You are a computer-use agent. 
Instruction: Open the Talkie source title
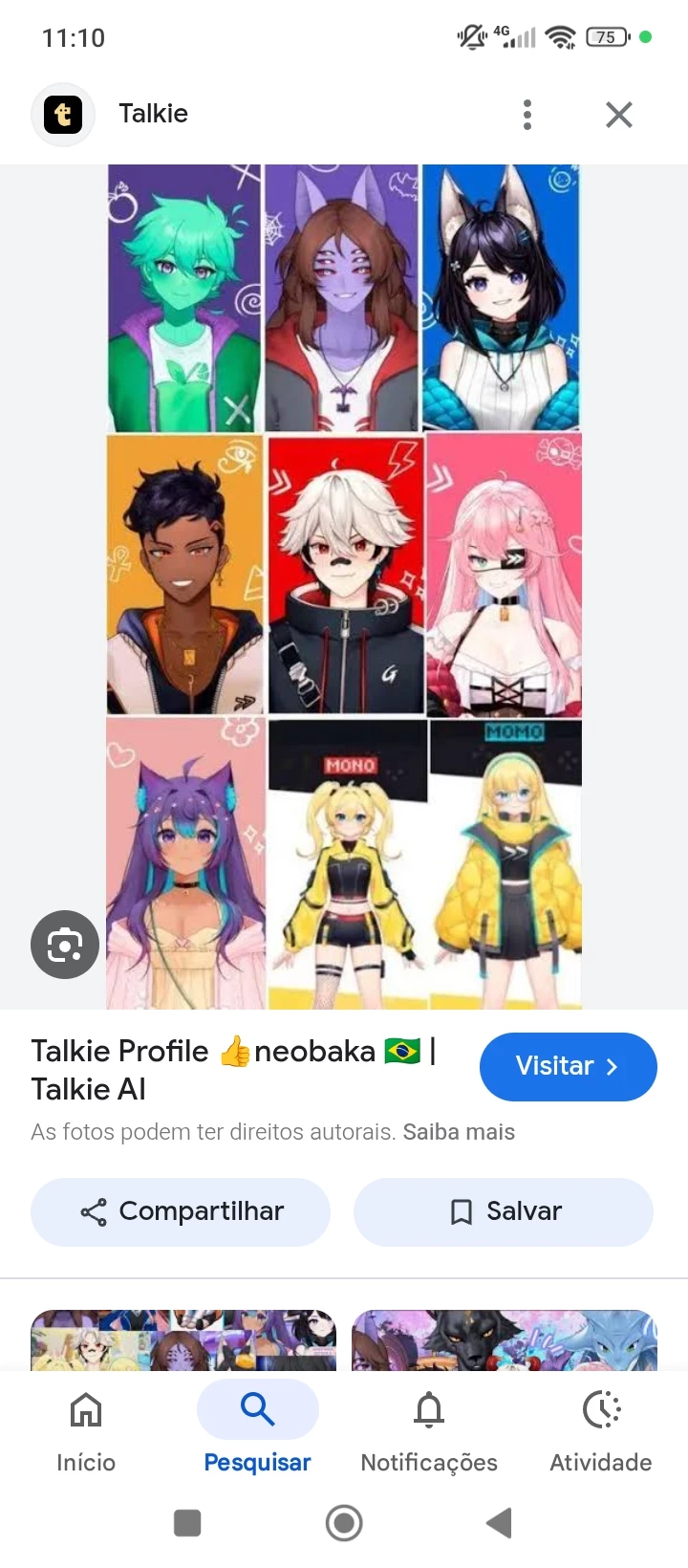coord(153,114)
